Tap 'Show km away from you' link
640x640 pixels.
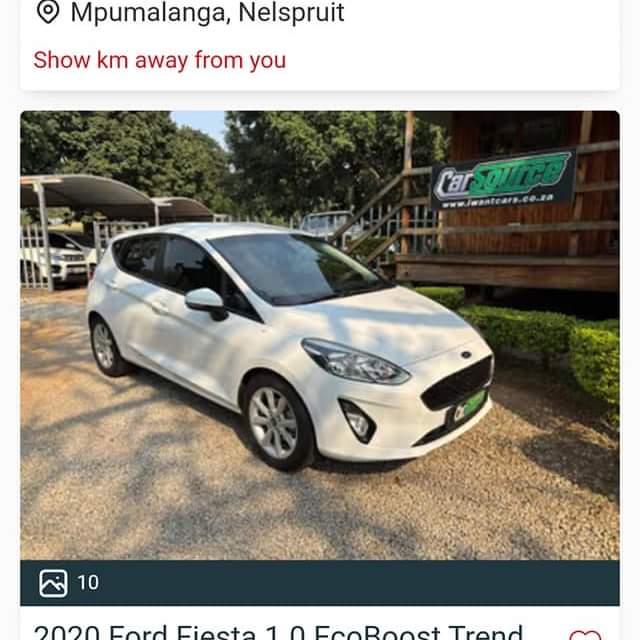160,60
